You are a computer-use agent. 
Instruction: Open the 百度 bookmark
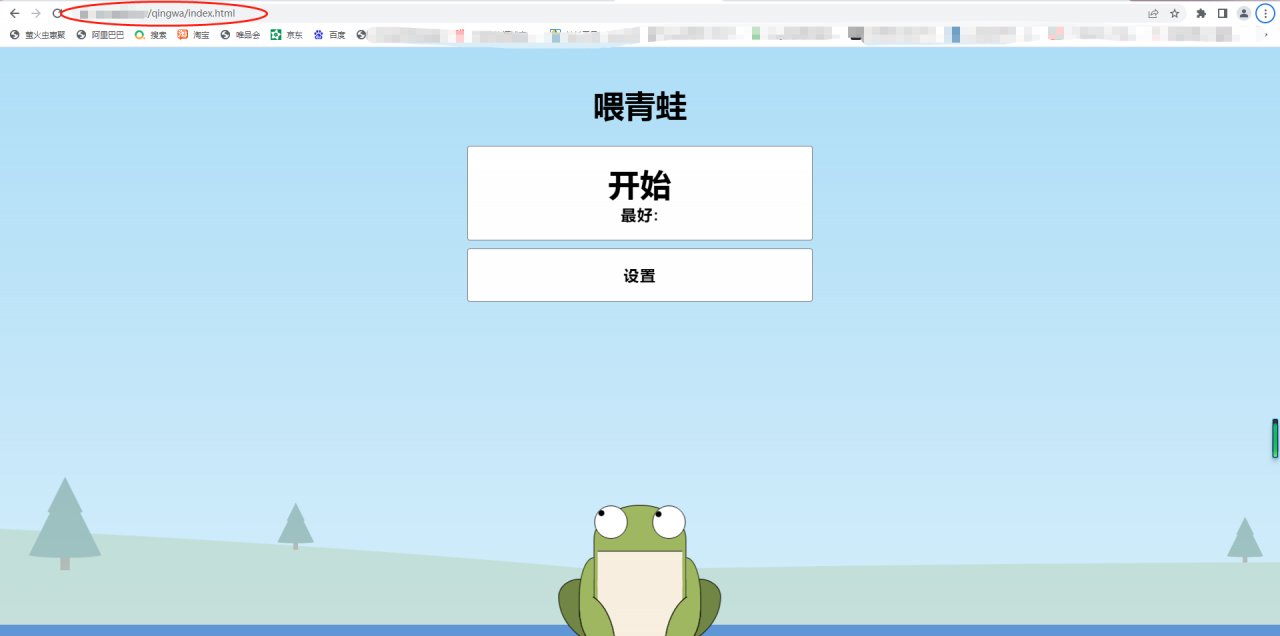pos(330,35)
